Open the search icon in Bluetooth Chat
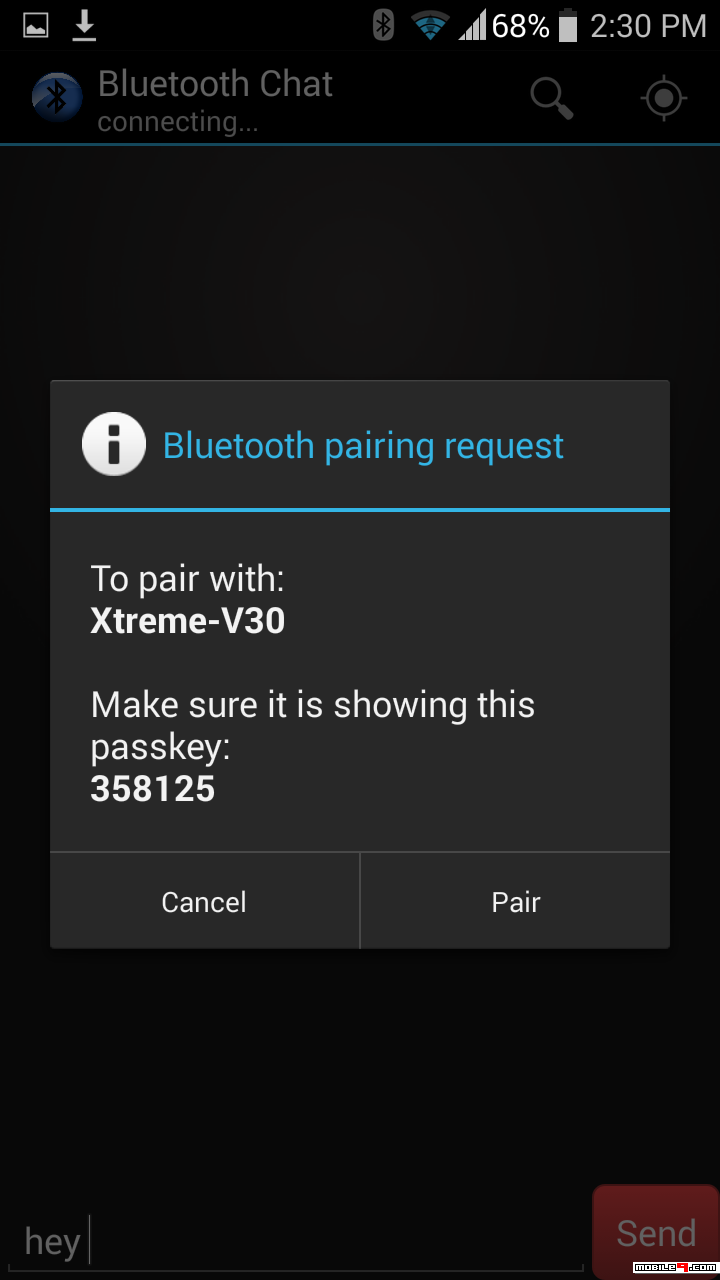This screenshot has width=720, height=1280. click(x=549, y=97)
